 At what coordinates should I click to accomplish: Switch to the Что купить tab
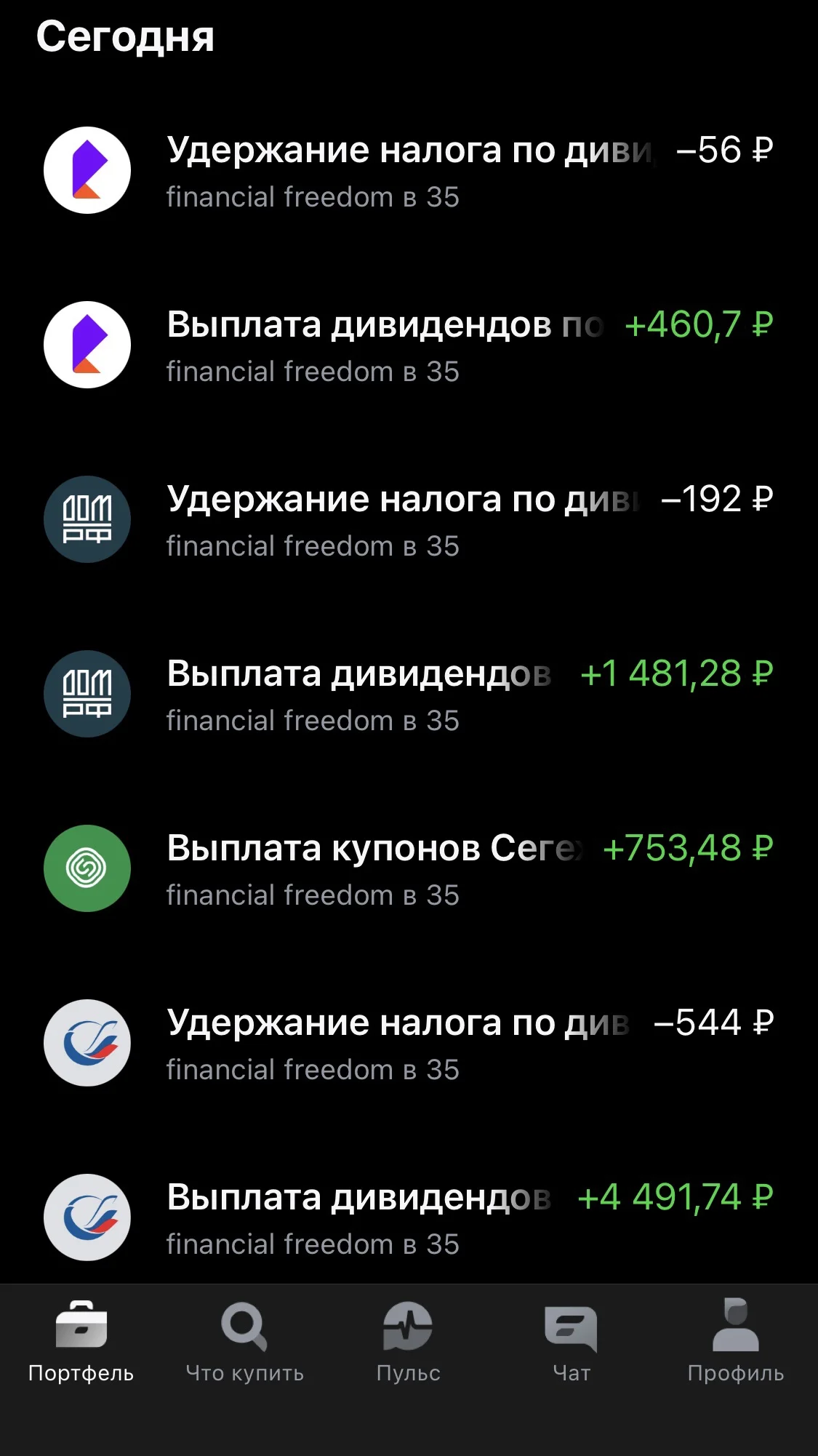[245, 1342]
